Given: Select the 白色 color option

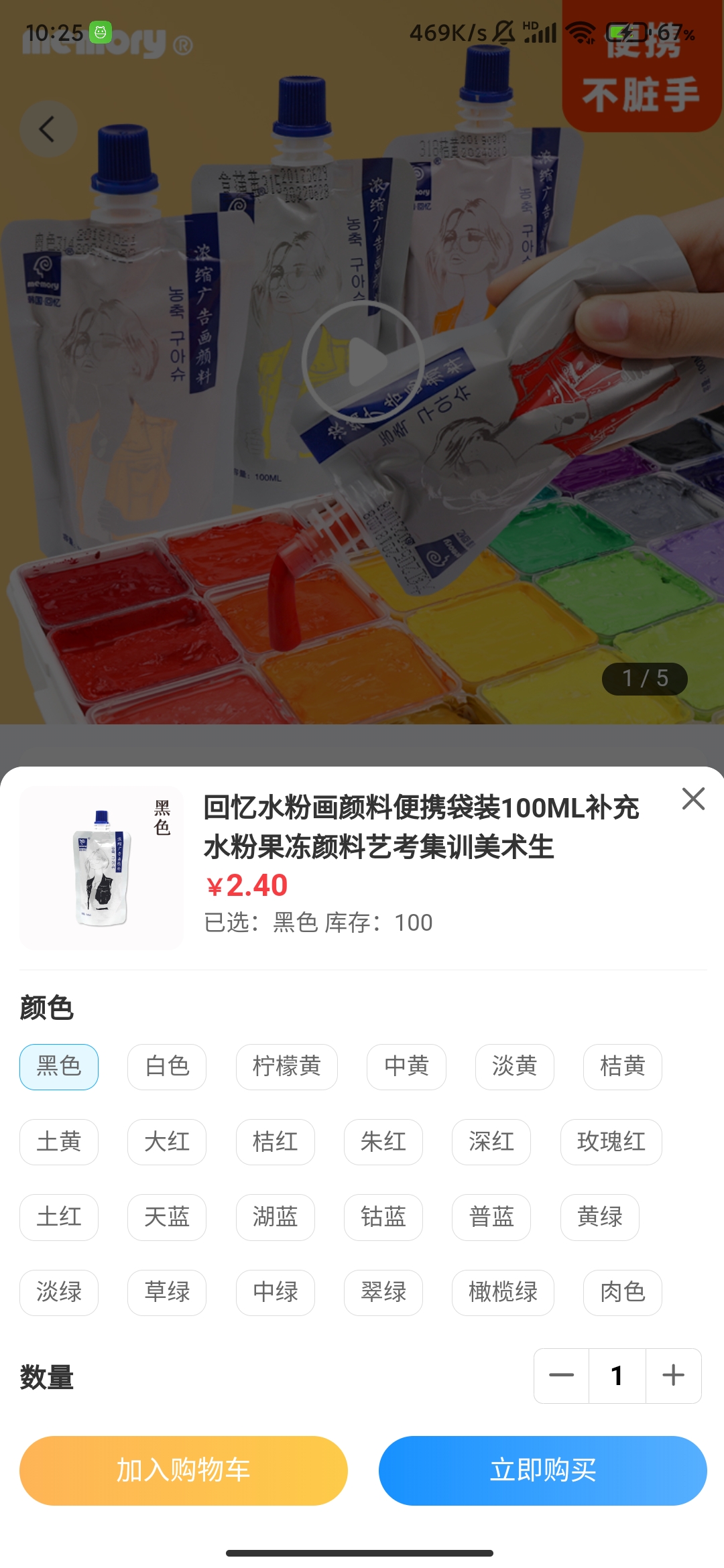Looking at the screenshot, I should click(167, 1067).
